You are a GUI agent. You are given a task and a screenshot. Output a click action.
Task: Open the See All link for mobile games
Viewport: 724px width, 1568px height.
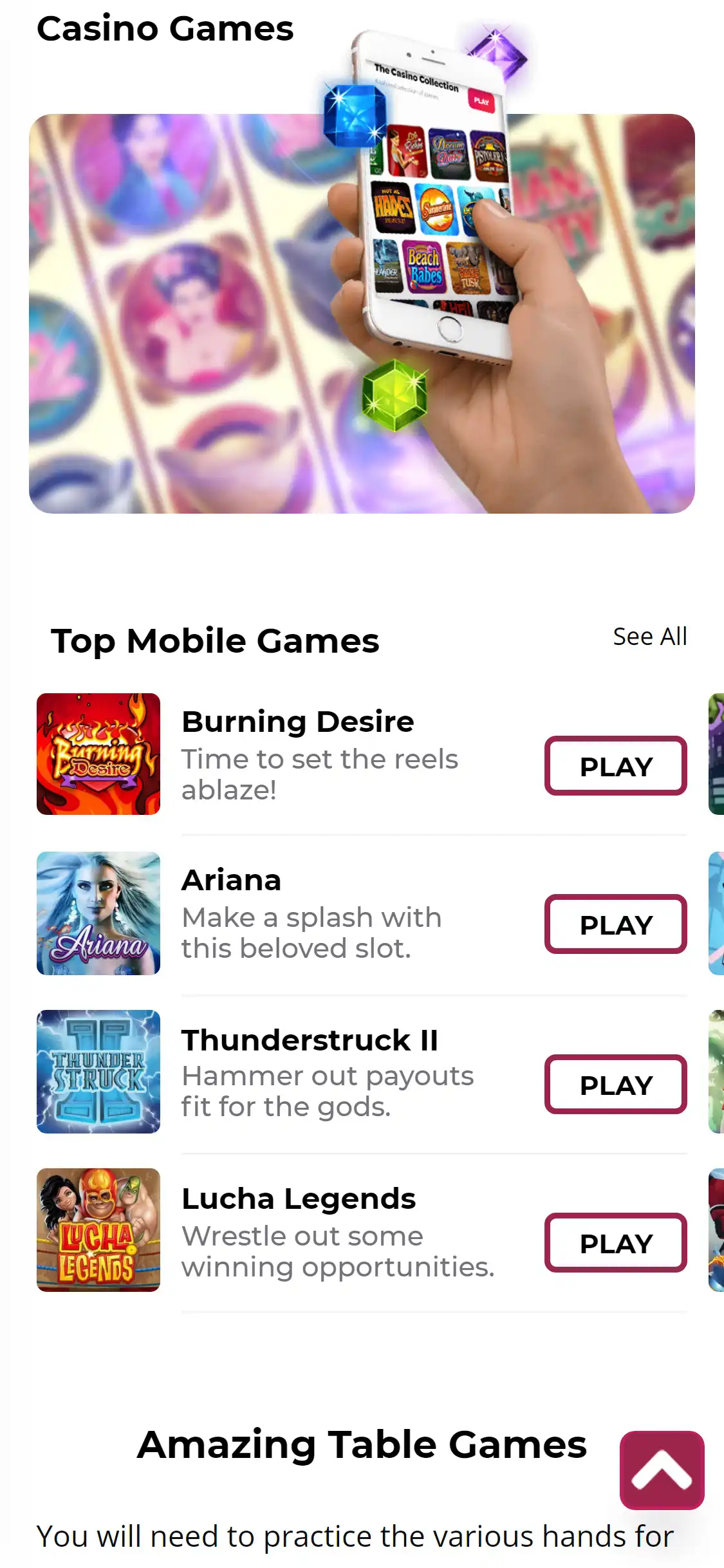click(x=649, y=637)
